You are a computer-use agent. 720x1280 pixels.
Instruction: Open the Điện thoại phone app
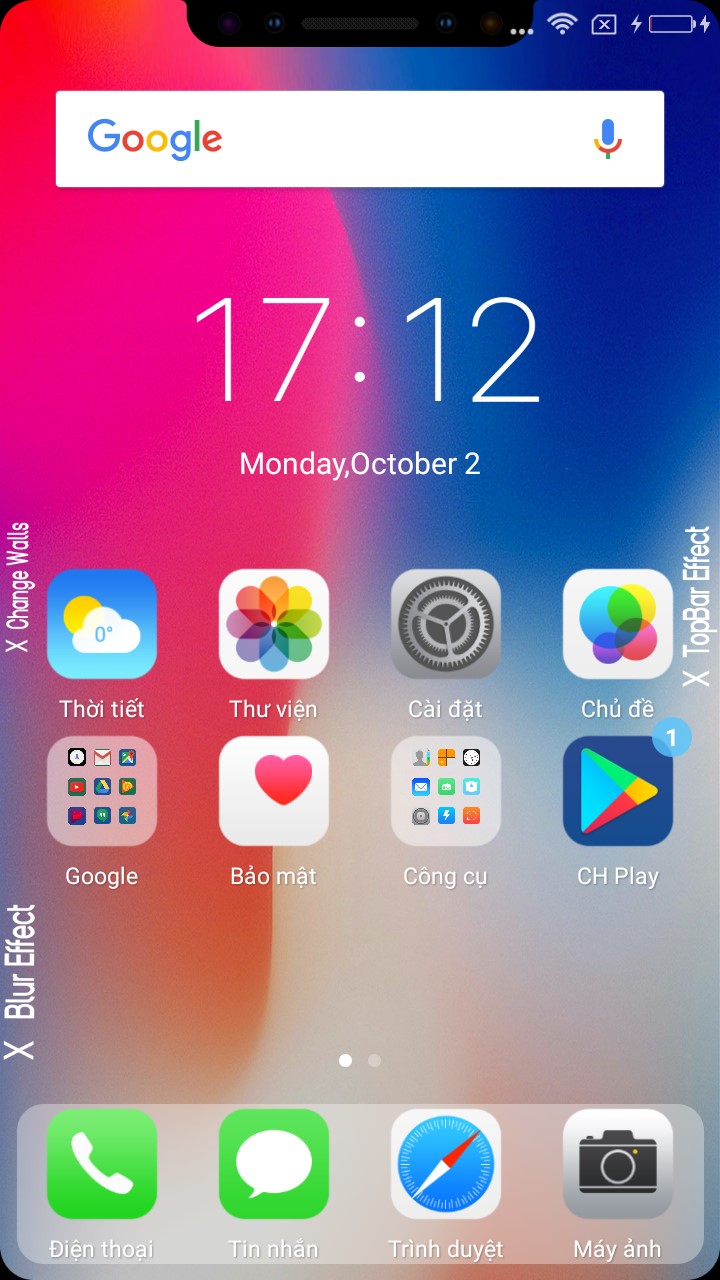(x=102, y=1164)
